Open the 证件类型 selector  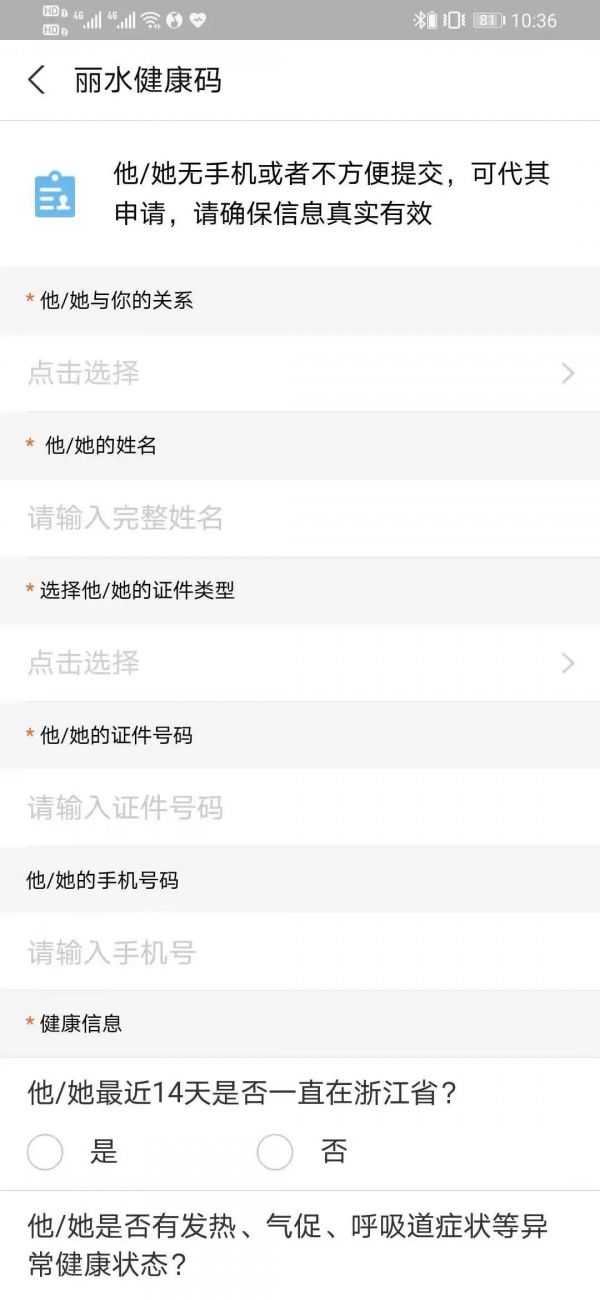point(300,662)
